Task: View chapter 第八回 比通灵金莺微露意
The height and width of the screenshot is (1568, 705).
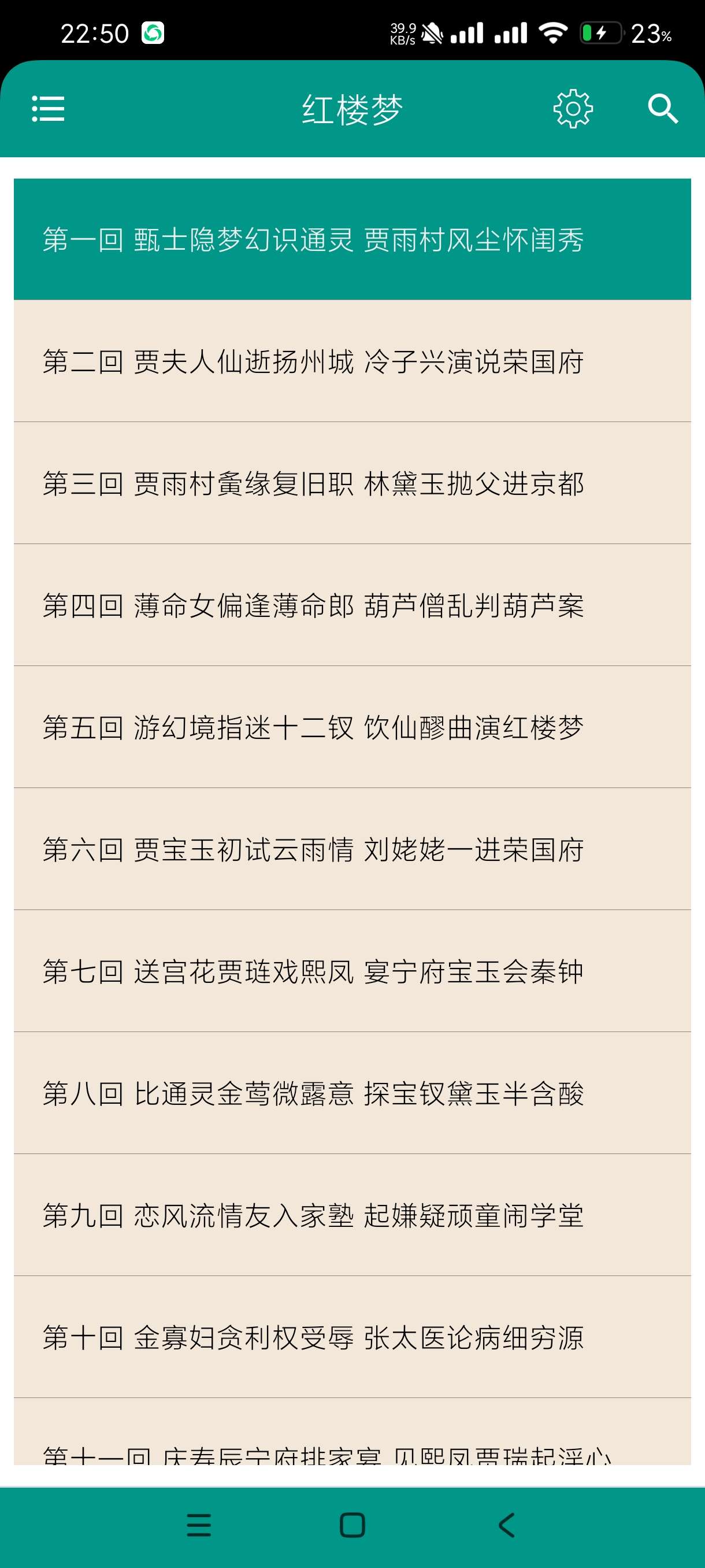Action: coord(352,1093)
